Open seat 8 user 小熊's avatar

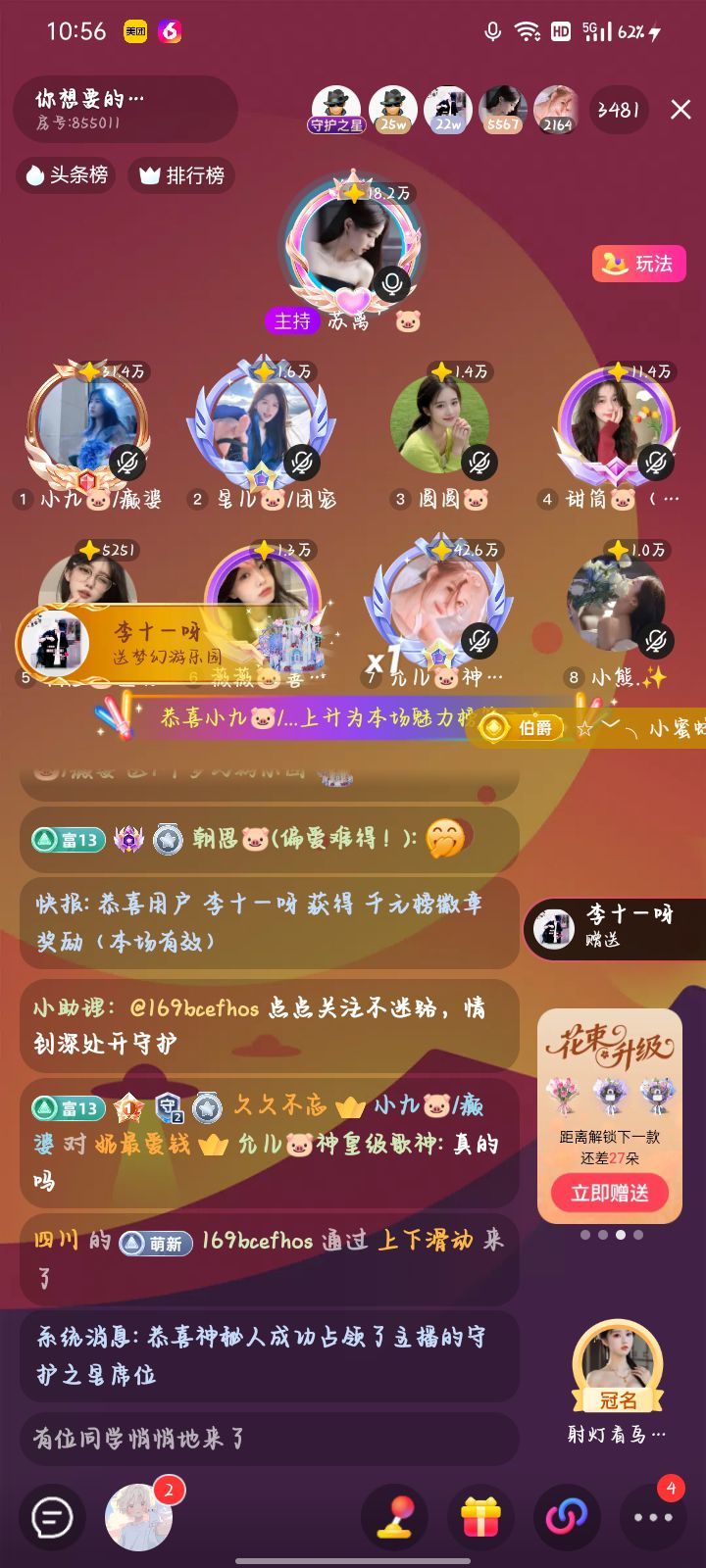click(x=616, y=603)
